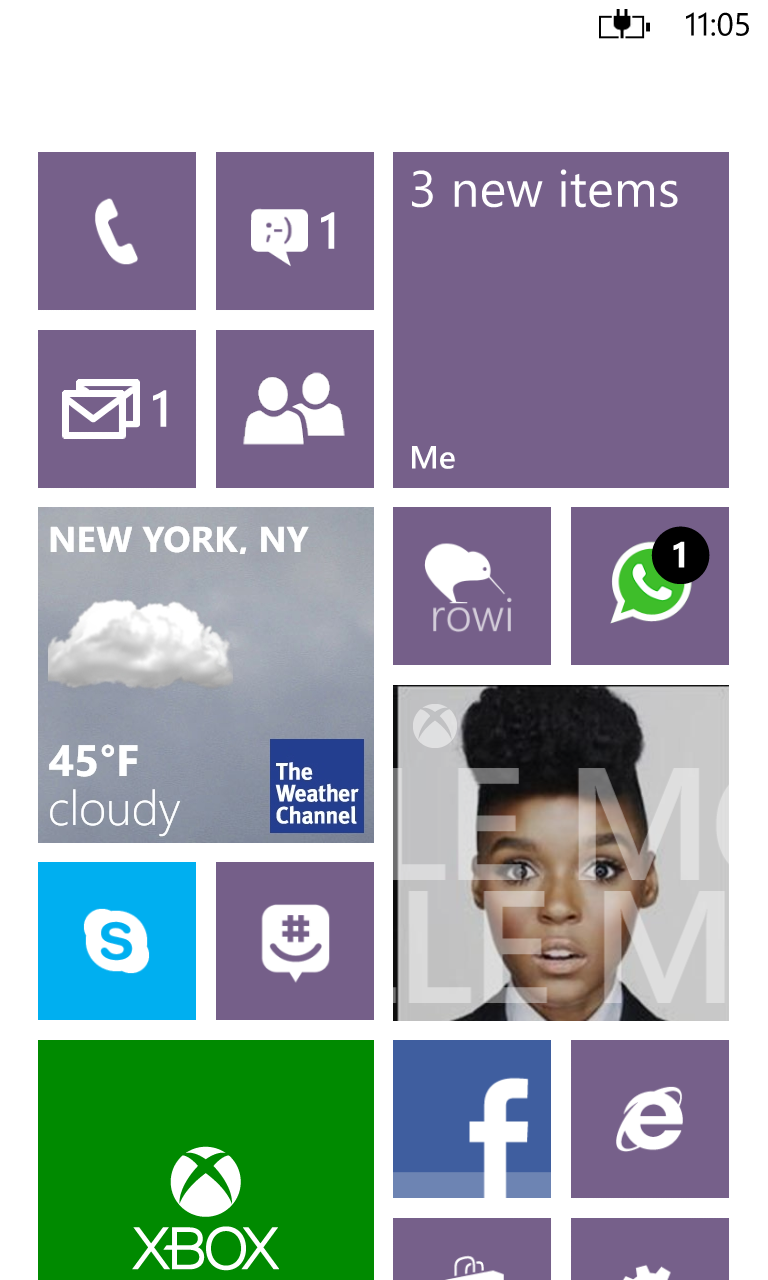
Task: Open the Messaging tile with one unread
Action: coord(295,231)
